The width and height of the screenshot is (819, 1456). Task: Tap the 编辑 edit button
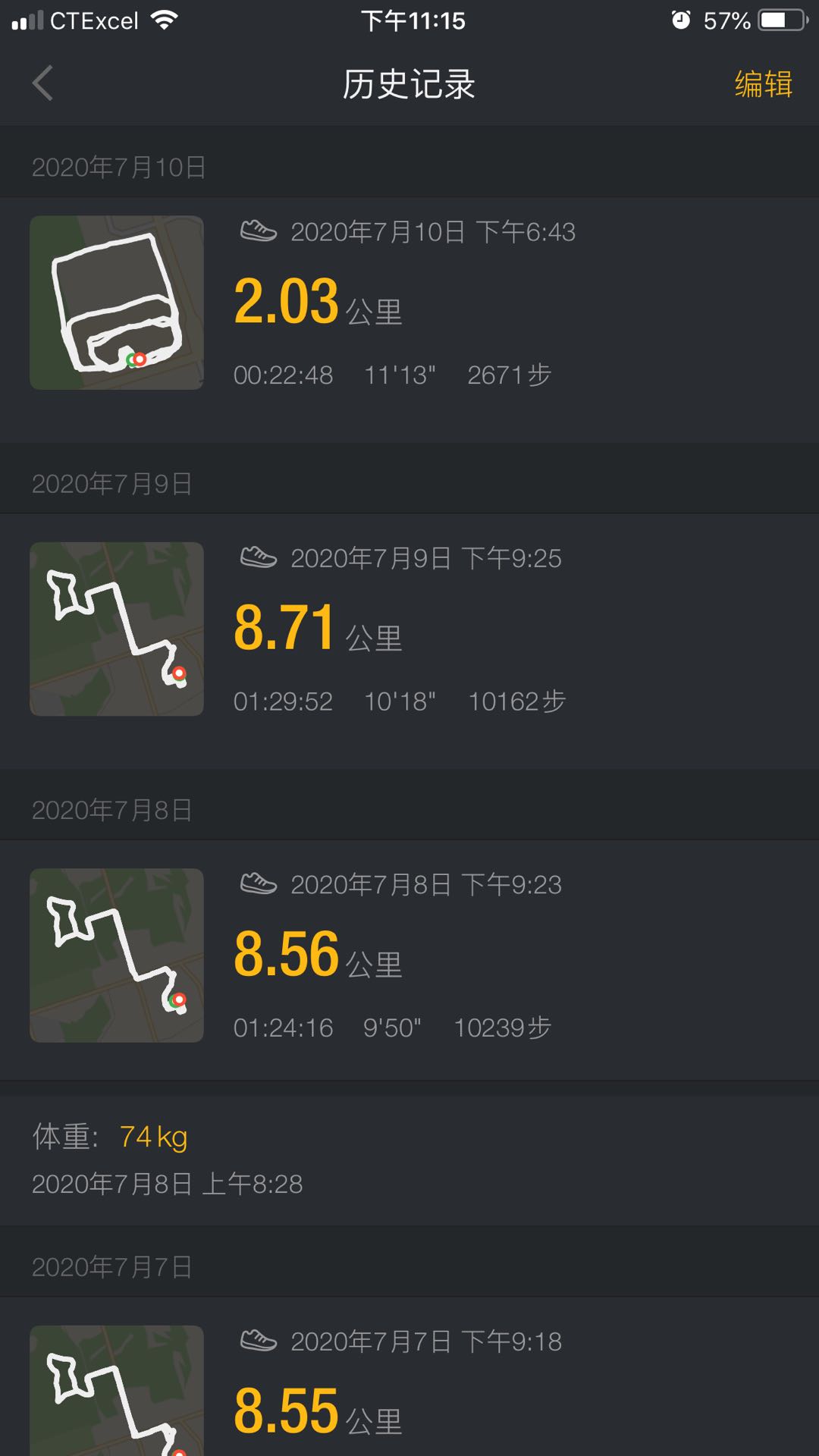[763, 83]
